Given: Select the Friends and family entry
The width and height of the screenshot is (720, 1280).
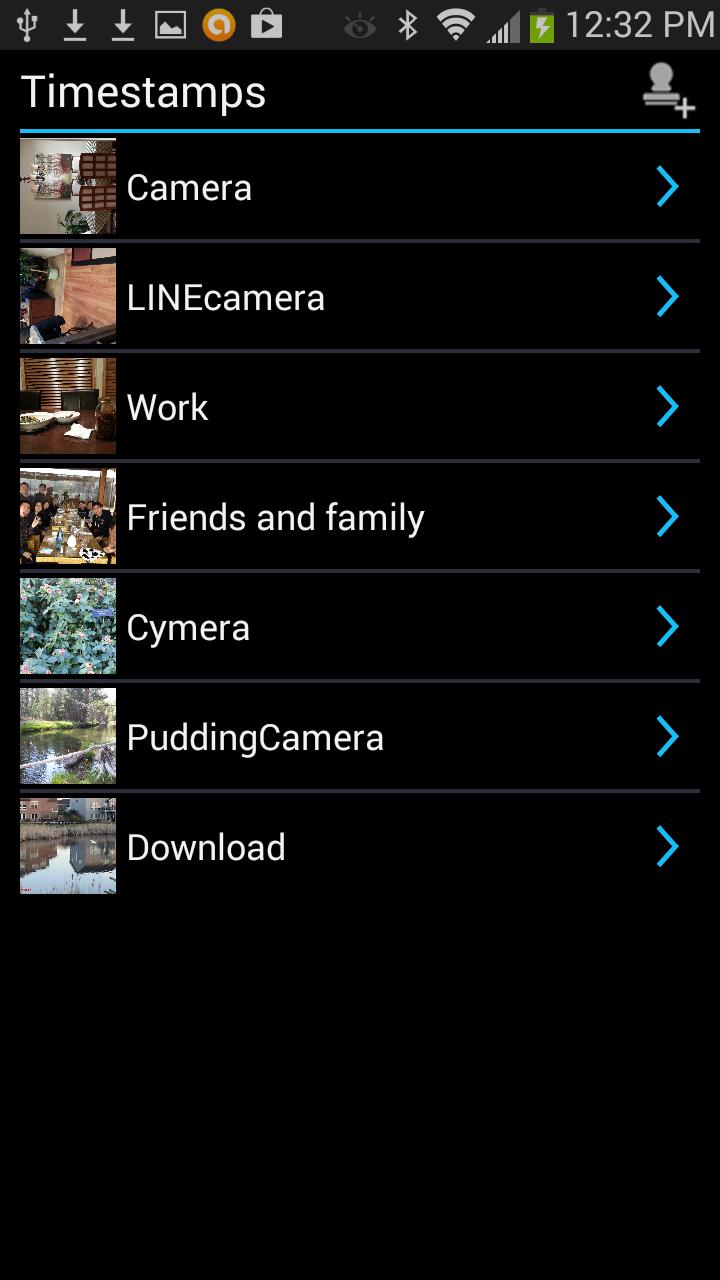Looking at the screenshot, I should pos(360,516).
